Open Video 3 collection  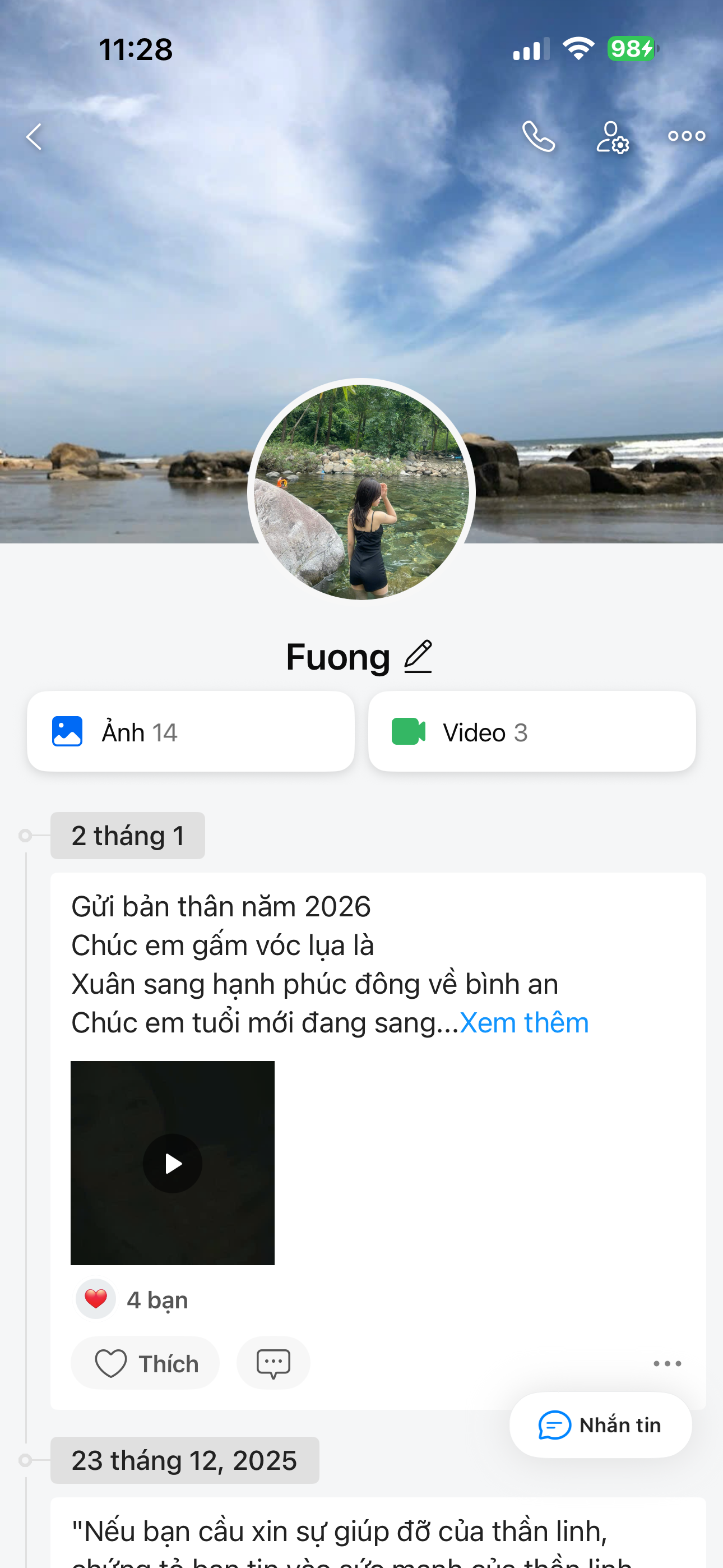point(531,732)
